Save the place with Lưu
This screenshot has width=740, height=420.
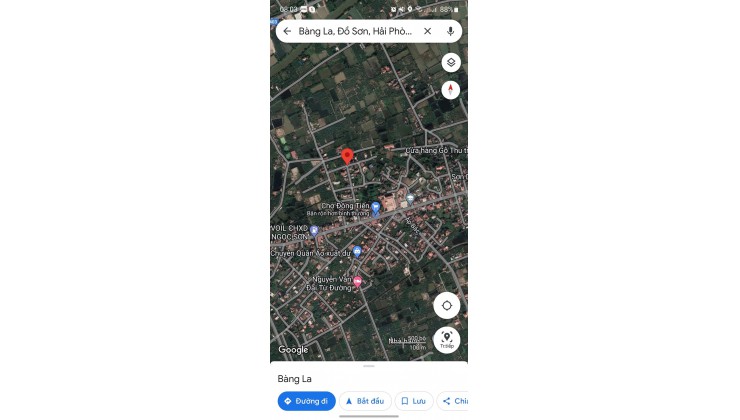tap(414, 401)
